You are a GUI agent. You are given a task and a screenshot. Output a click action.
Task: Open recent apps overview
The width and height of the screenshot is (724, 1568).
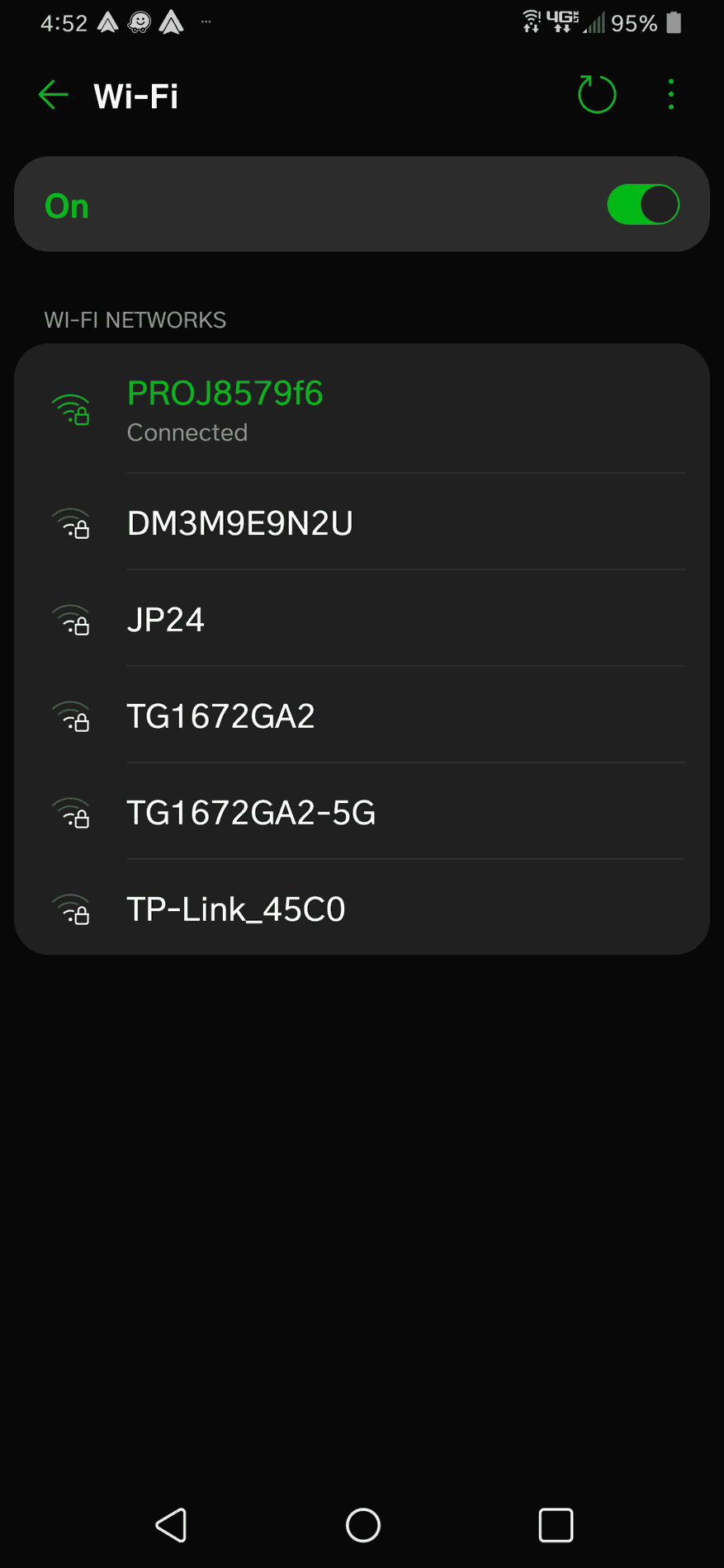tap(556, 1525)
